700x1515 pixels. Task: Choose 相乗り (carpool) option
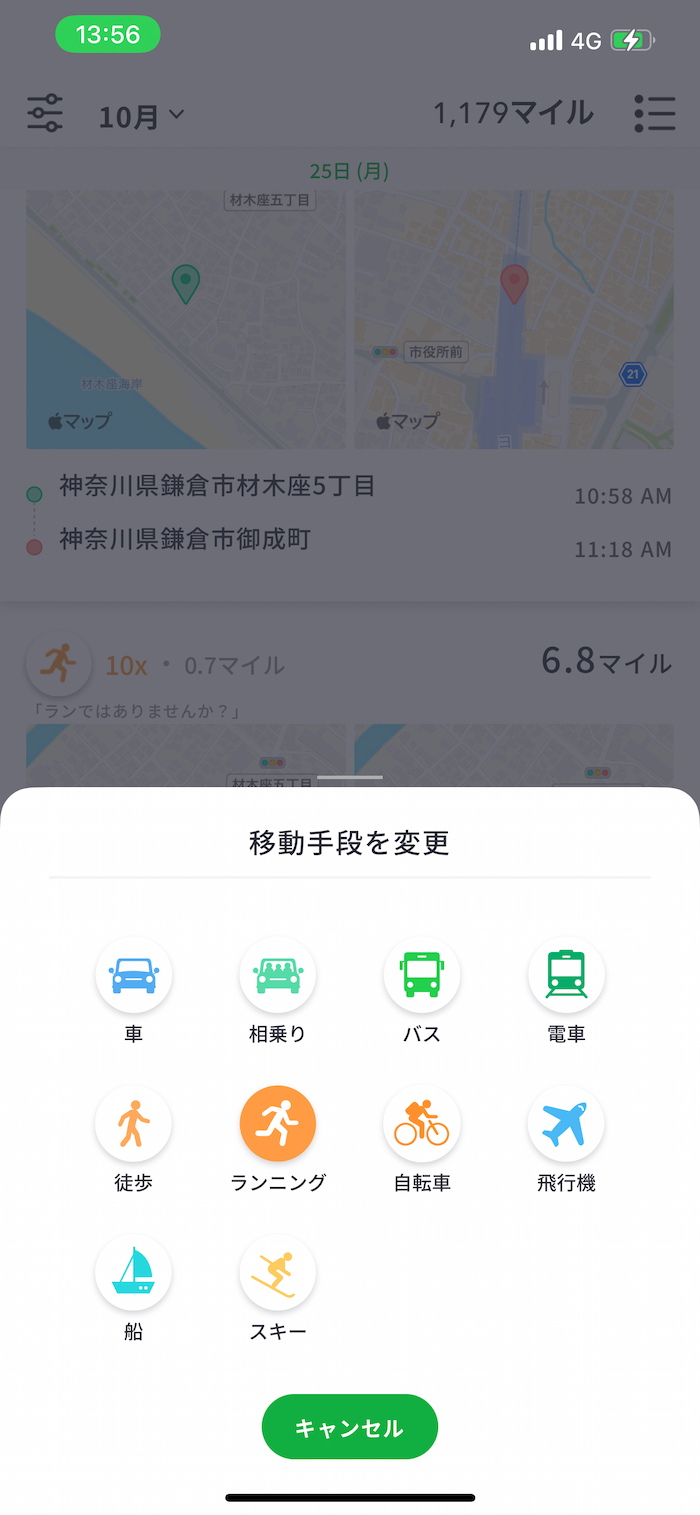pyautogui.click(x=278, y=975)
